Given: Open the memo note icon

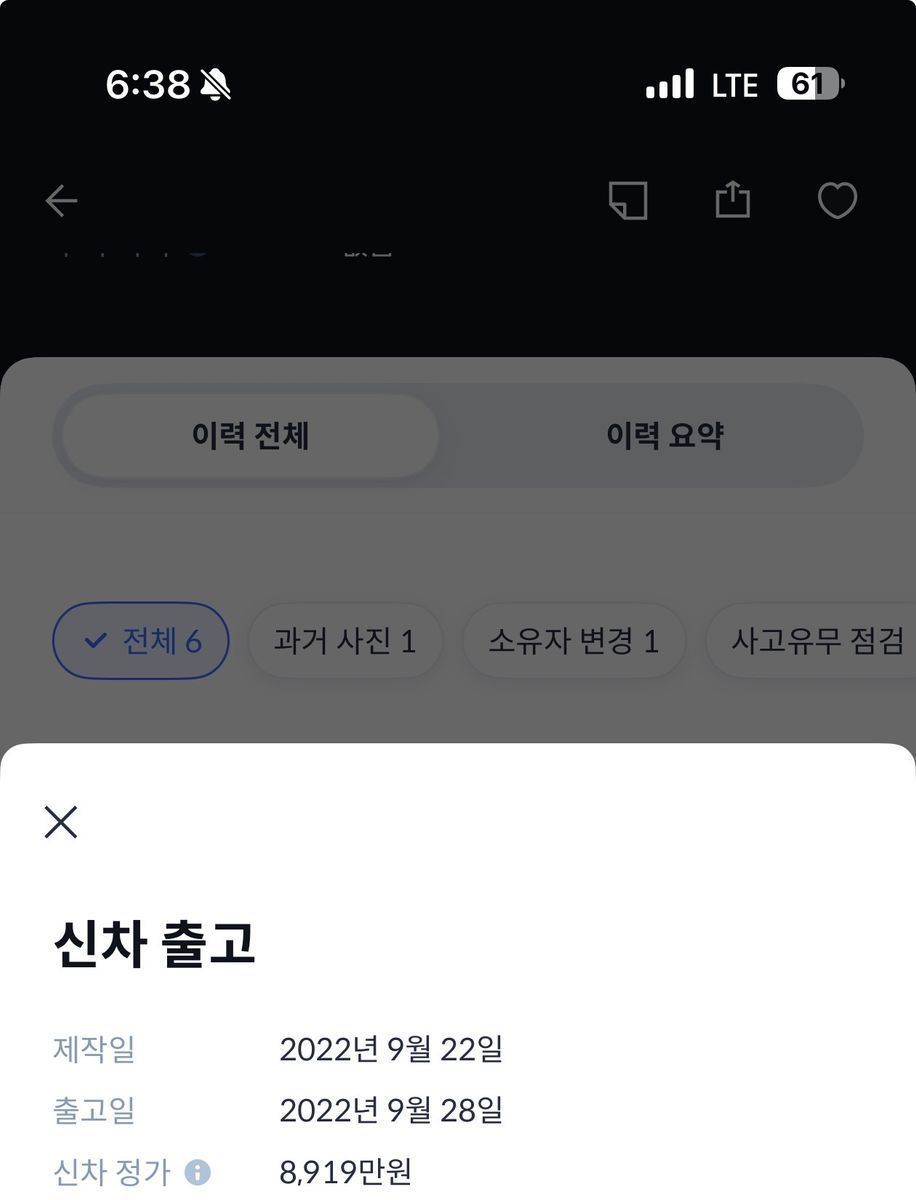Looking at the screenshot, I should pos(628,200).
